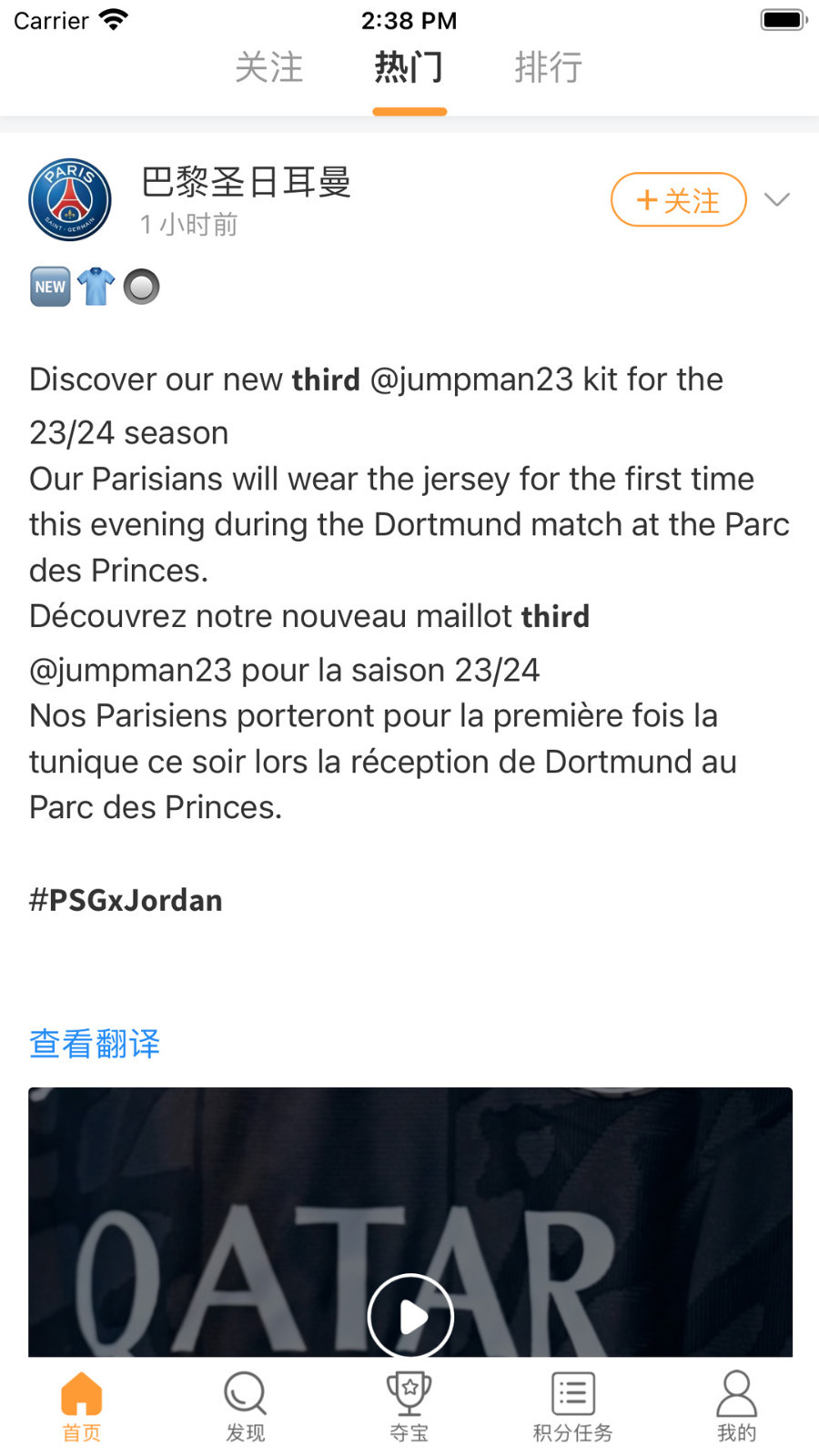
Task: Expand the post options chevron
Action: (776, 200)
